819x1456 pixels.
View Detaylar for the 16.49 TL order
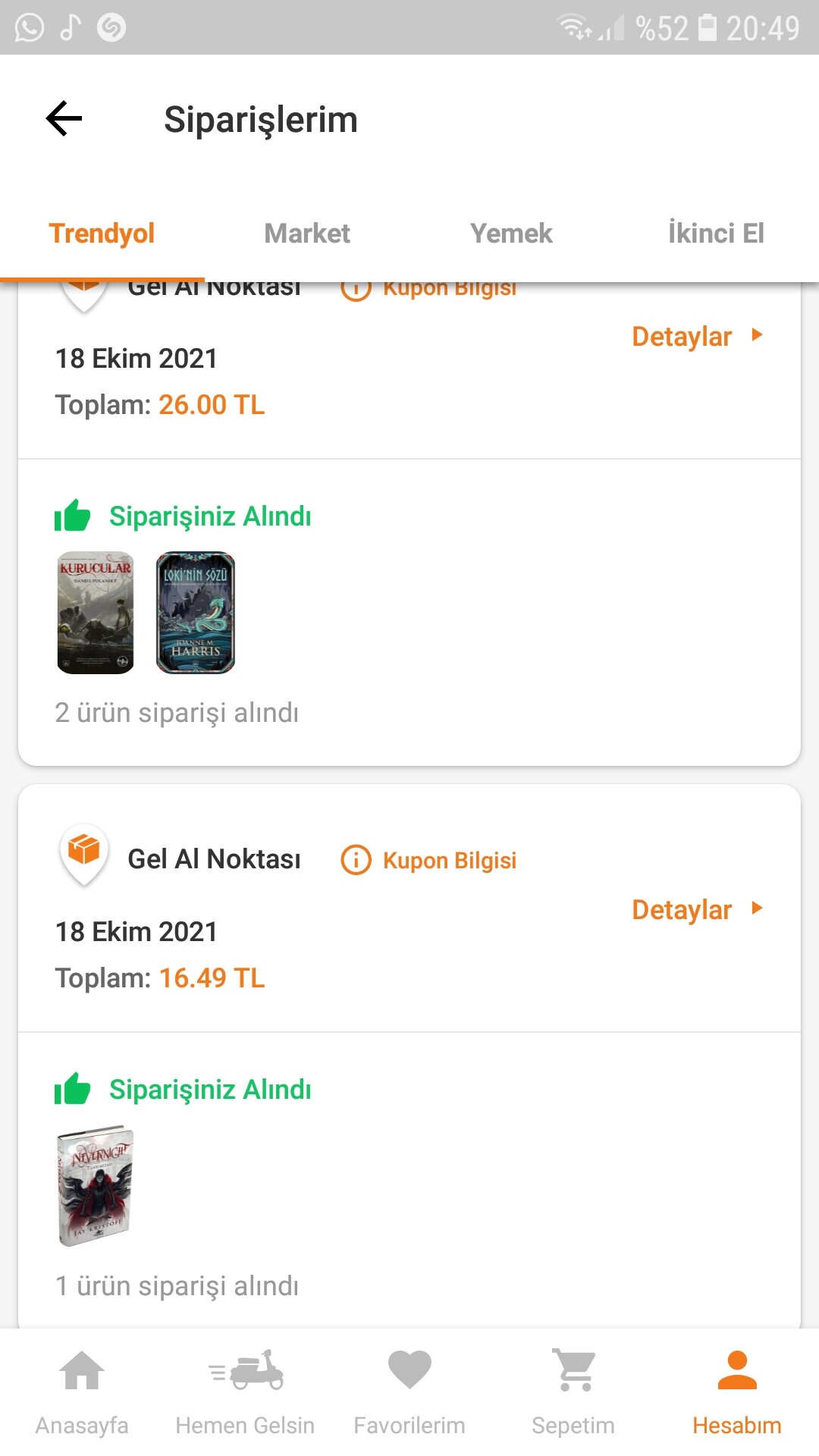coord(696,909)
